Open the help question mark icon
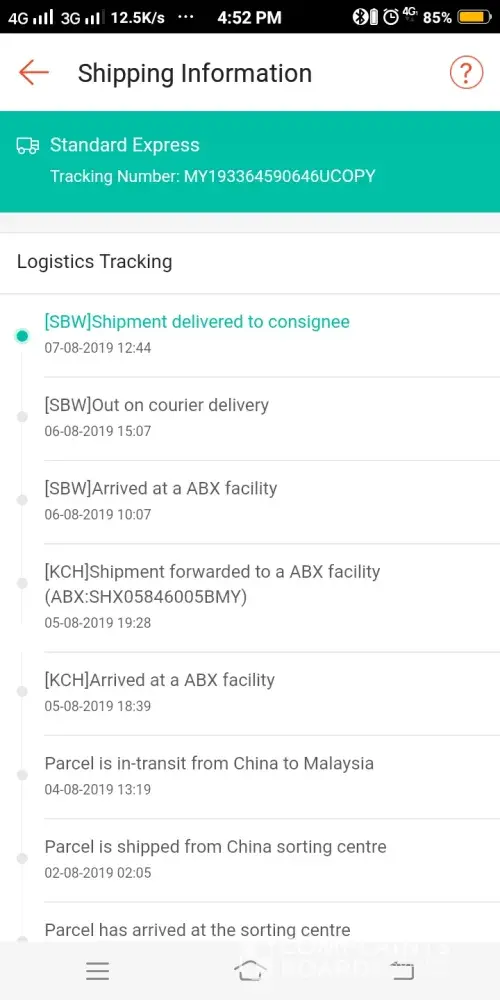 pyautogui.click(x=466, y=73)
